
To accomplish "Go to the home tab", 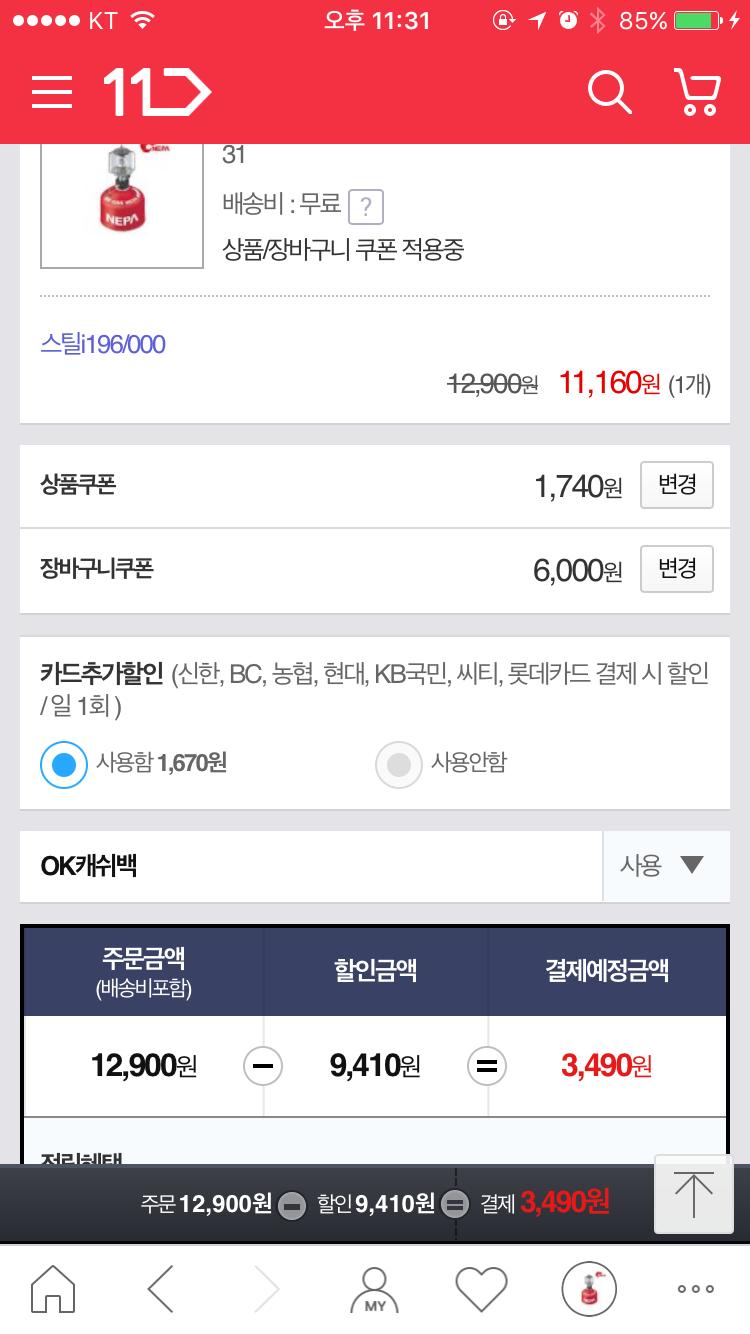I will (x=53, y=1288).
